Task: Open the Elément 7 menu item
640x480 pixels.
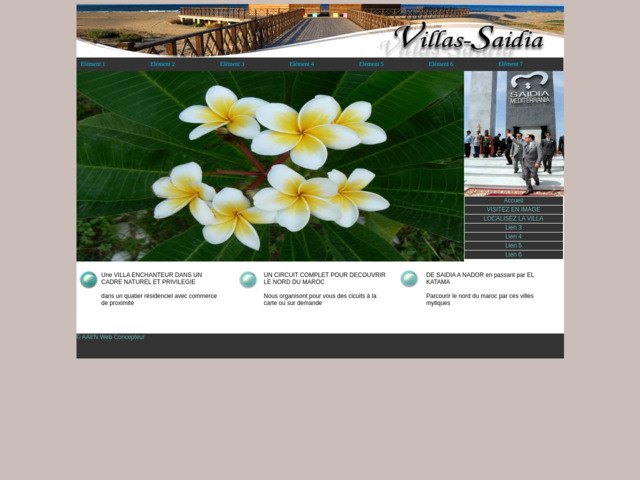Action: tap(511, 64)
